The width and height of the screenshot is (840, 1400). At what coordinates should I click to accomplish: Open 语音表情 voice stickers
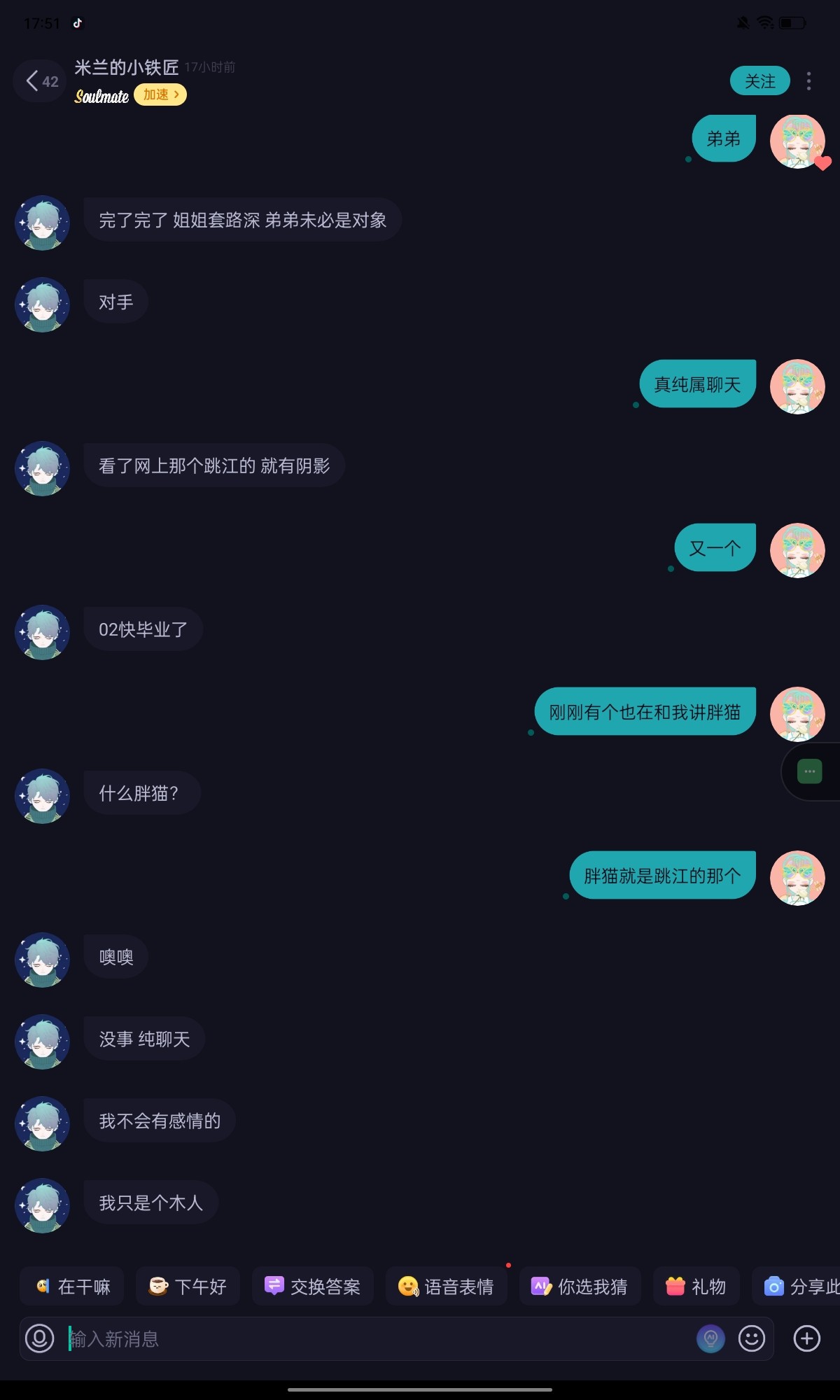click(x=447, y=1287)
